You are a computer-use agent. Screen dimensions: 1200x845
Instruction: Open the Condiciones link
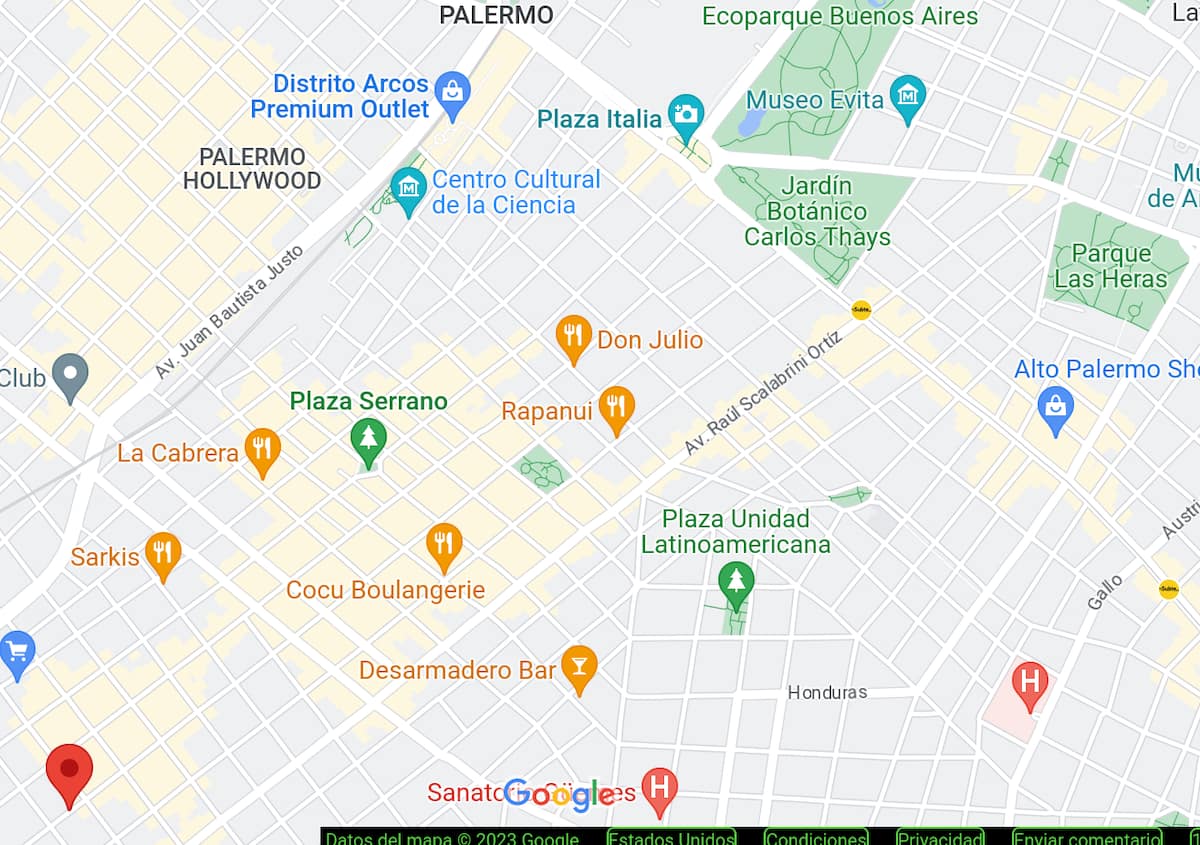(815, 838)
